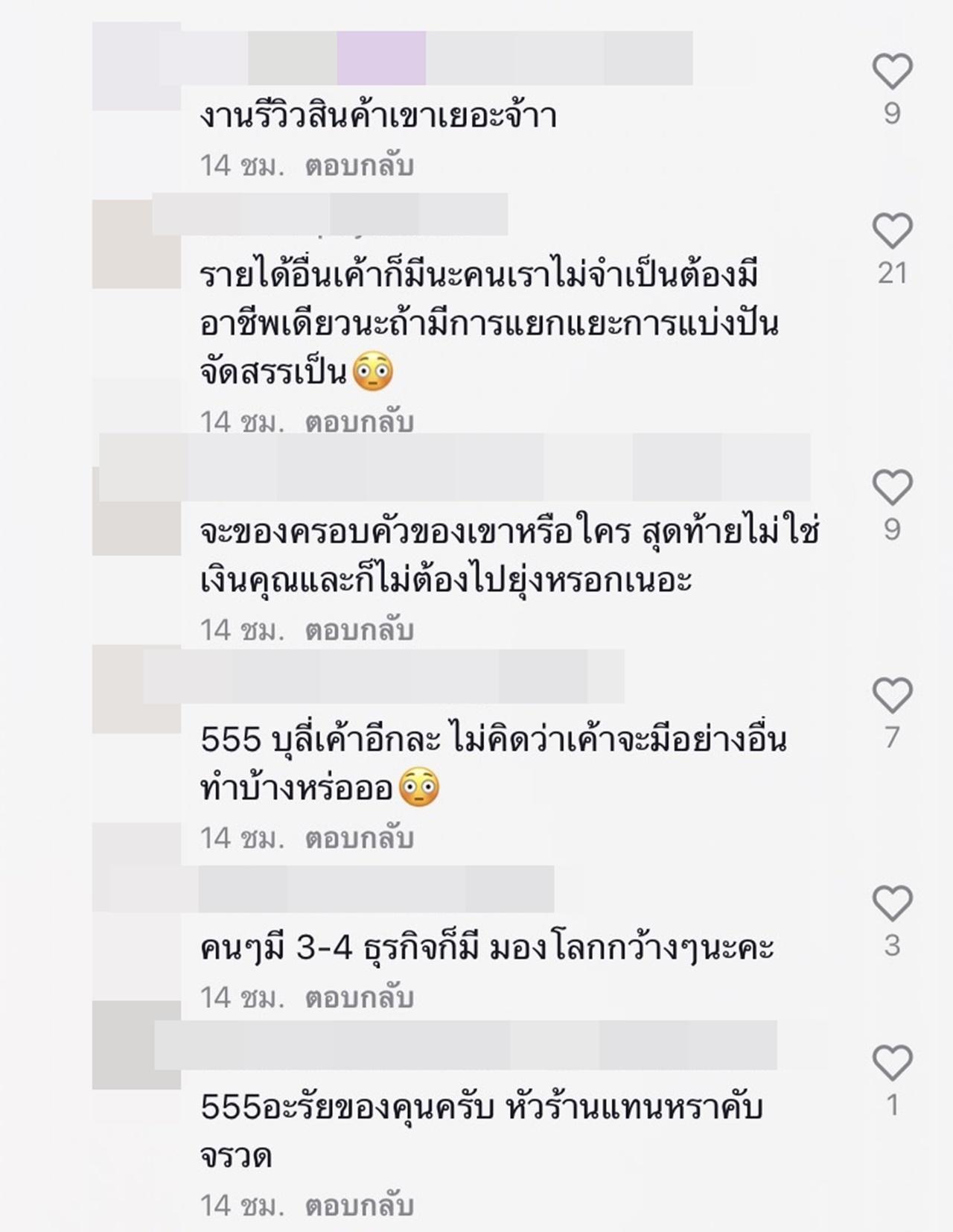Image resolution: width=953 pixels, height=1232 pixels.
Task: Reply to comment starting "รายได้อื่นเค้าก็มี"
Action: 359,422
